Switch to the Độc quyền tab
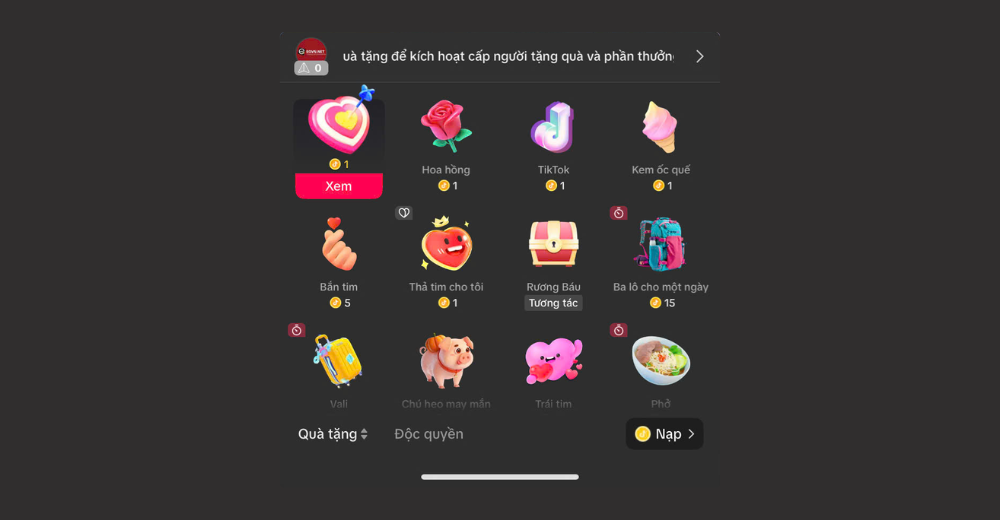 click(x=429, y=434)
